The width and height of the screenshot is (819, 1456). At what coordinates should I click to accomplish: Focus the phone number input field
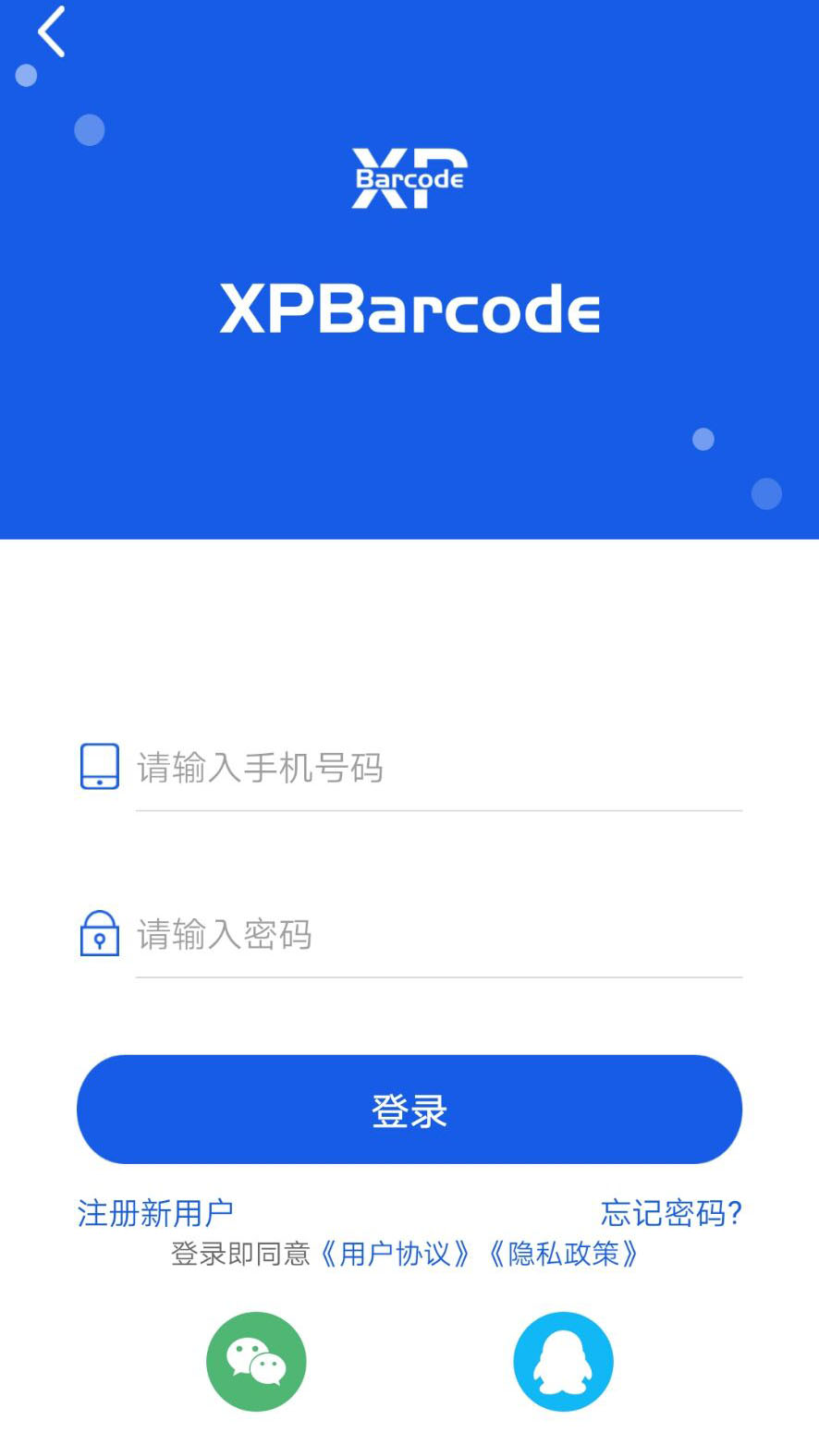tap(438, 769)
